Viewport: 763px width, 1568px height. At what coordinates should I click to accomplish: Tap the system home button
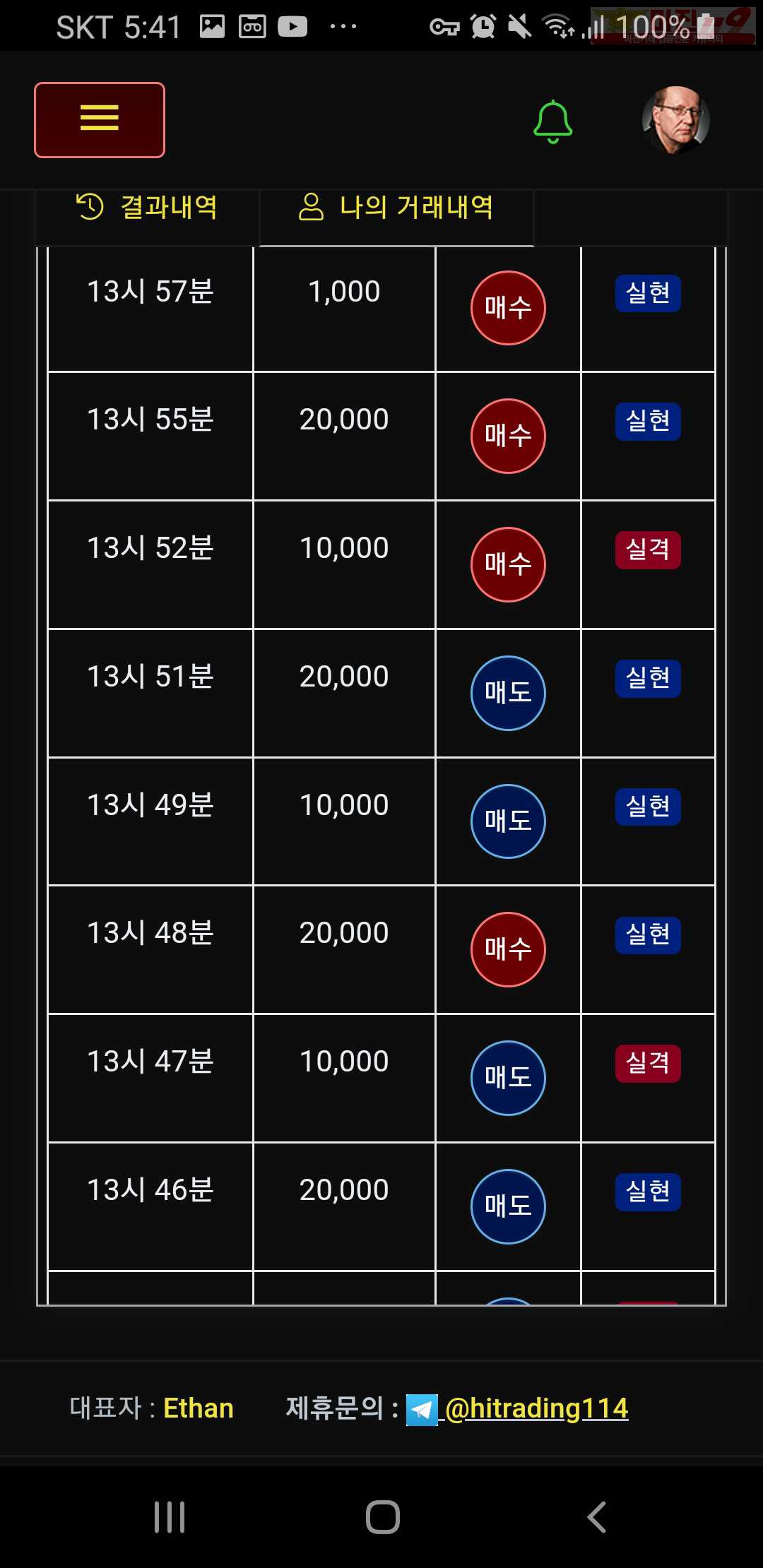(x=382, y=1517)
